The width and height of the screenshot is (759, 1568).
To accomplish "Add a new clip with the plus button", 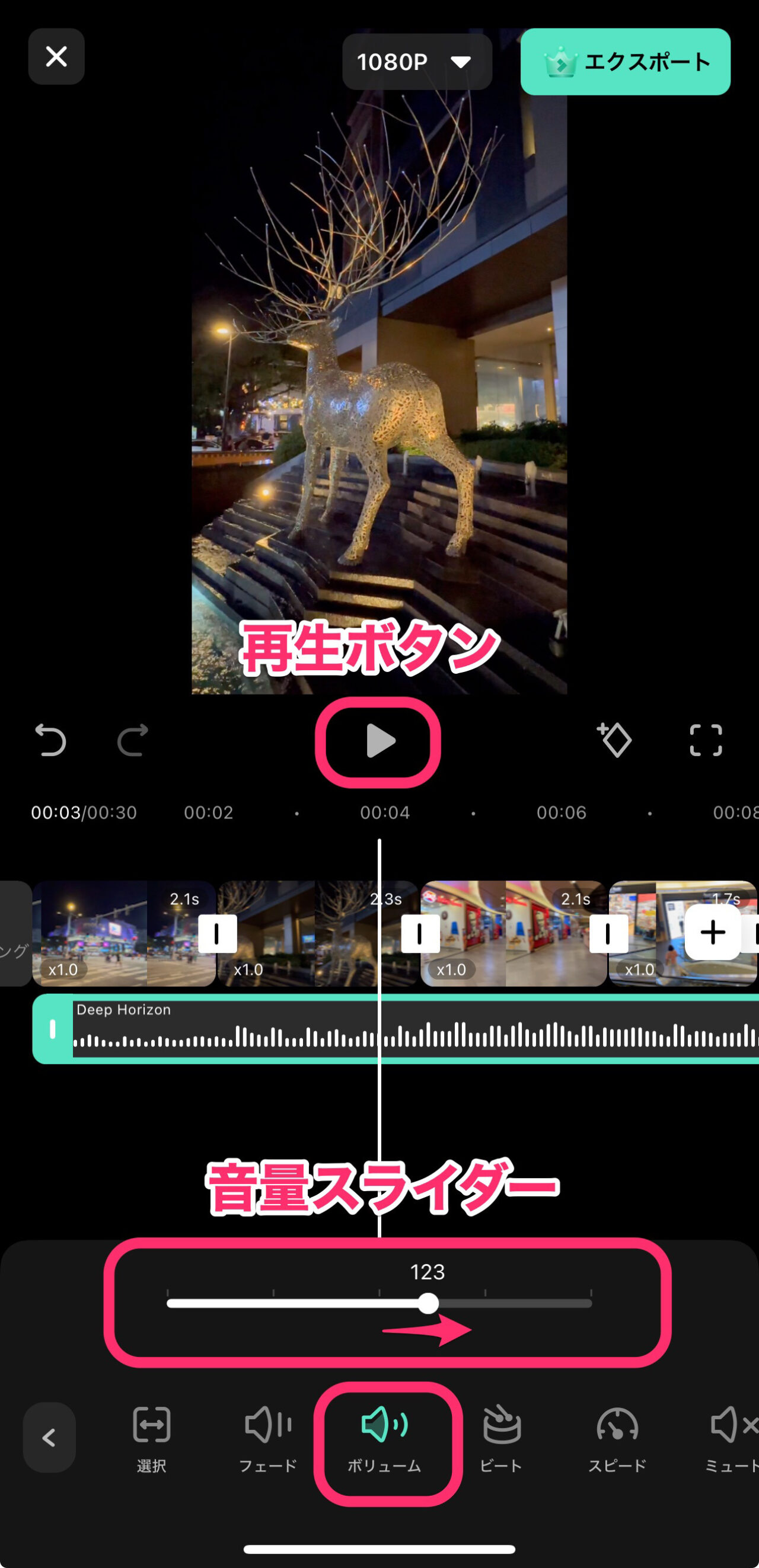I will [713, 933].
